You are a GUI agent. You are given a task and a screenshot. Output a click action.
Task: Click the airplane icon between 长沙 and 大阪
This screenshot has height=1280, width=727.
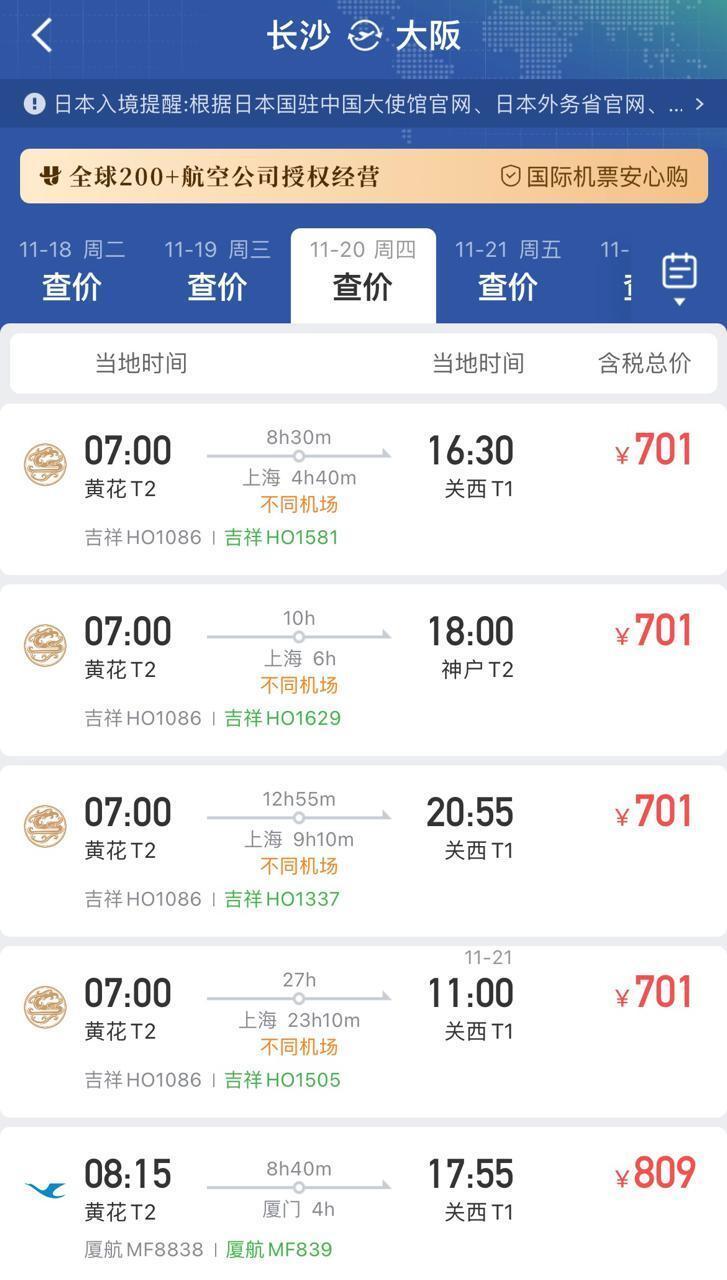(x=365, y=34)
